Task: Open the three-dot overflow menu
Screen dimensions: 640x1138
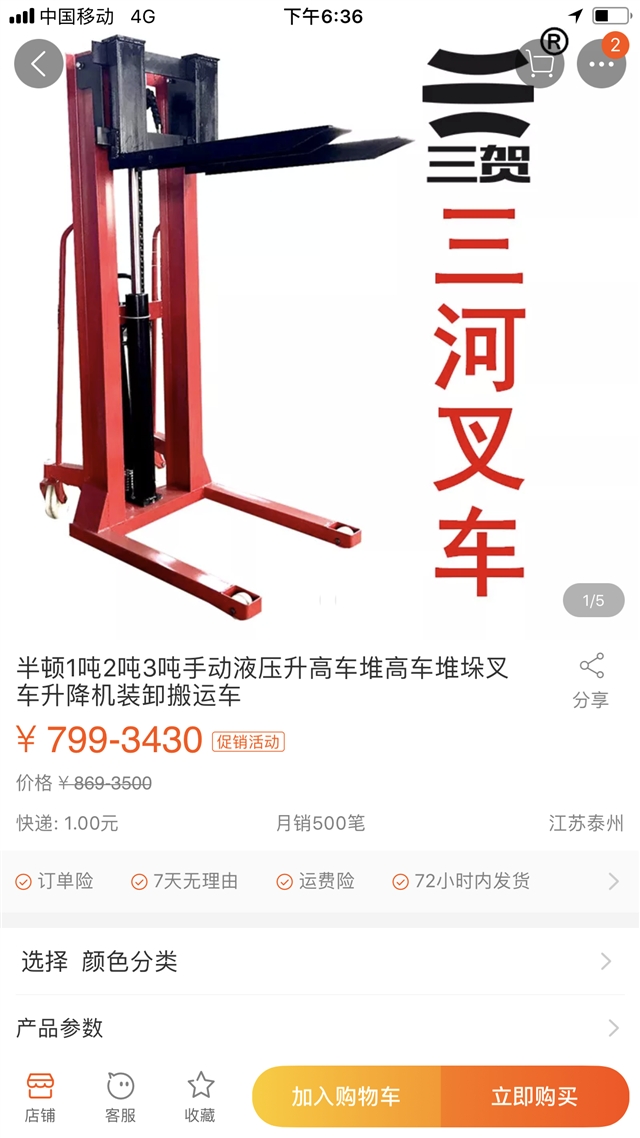Action: (602, 64)
